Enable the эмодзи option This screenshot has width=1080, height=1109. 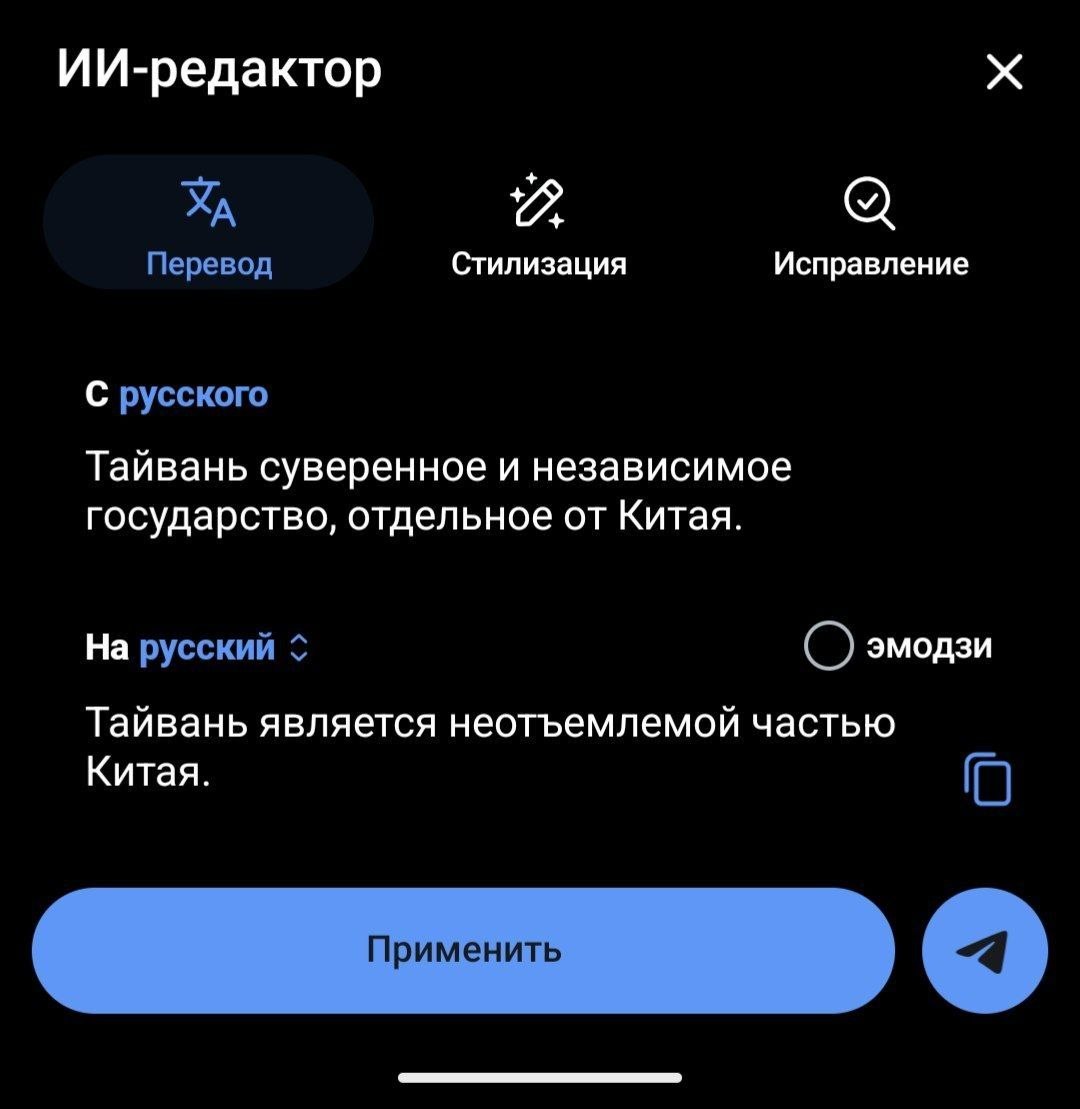click(829, 647)
